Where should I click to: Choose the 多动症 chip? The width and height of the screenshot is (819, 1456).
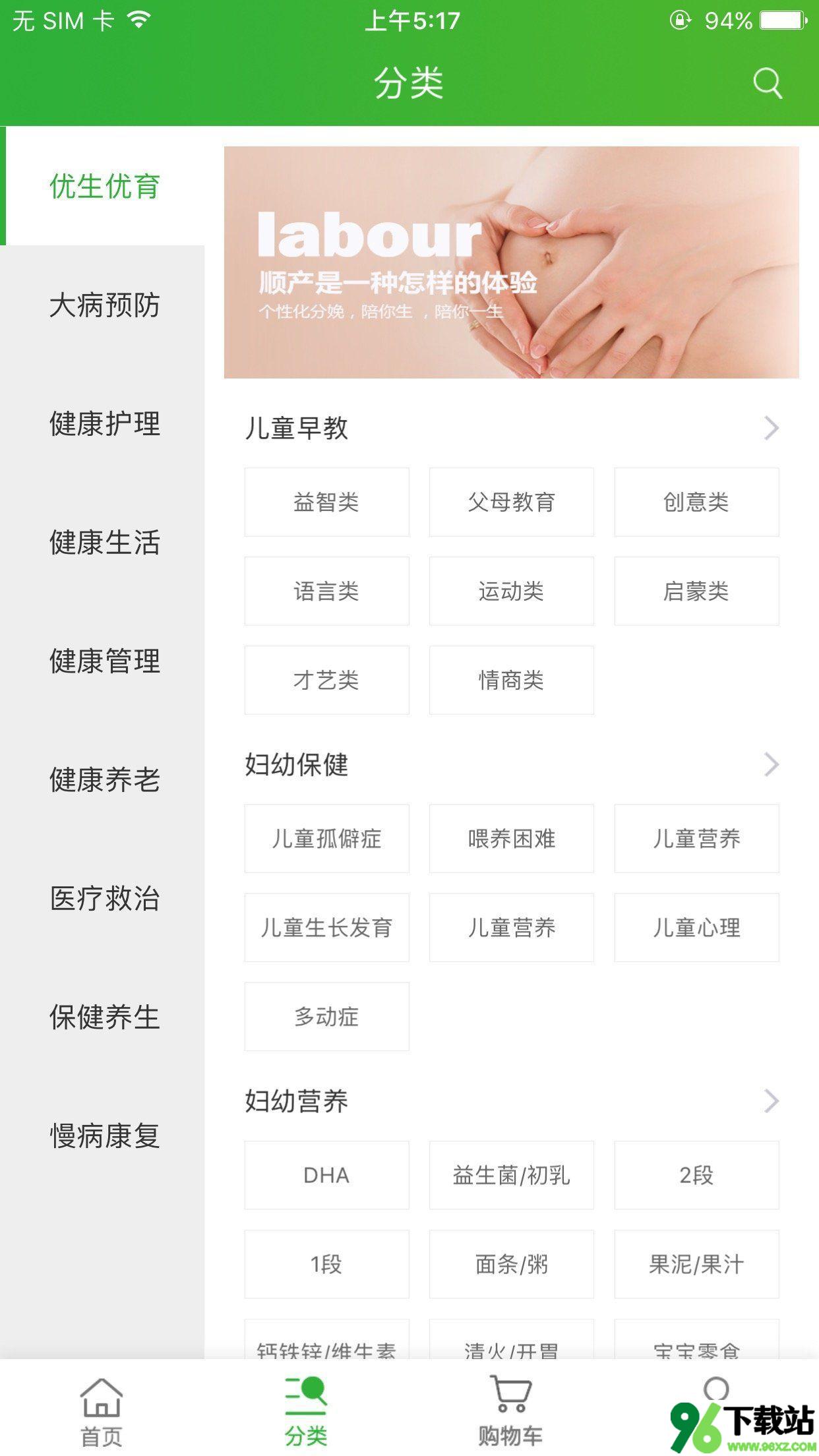point(326,1017)
